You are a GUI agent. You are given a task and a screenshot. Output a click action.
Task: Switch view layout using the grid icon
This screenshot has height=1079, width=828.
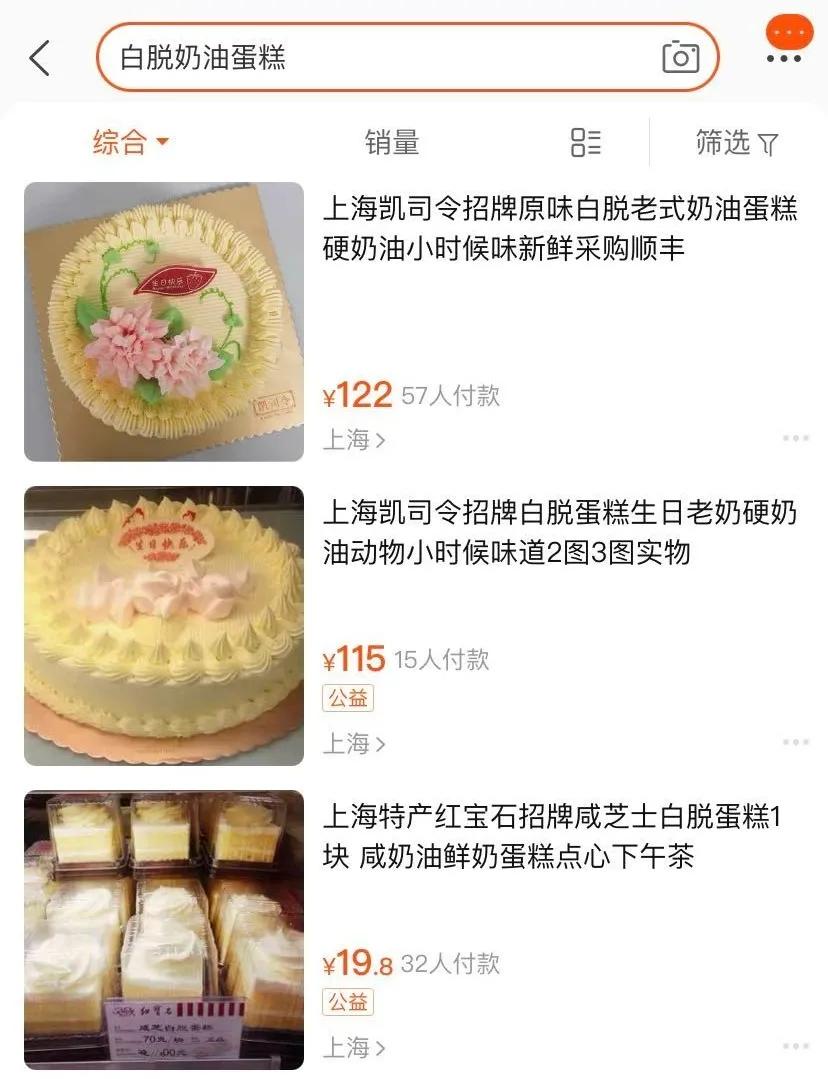coord(585,143)
